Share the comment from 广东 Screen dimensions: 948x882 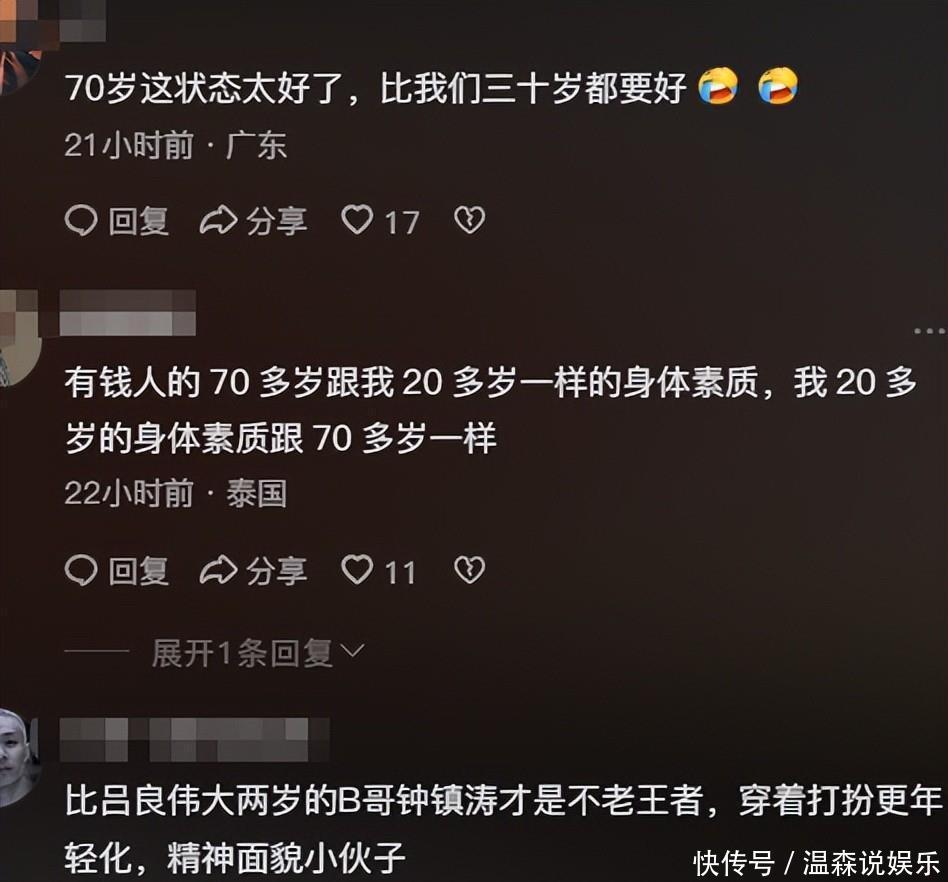253,221
